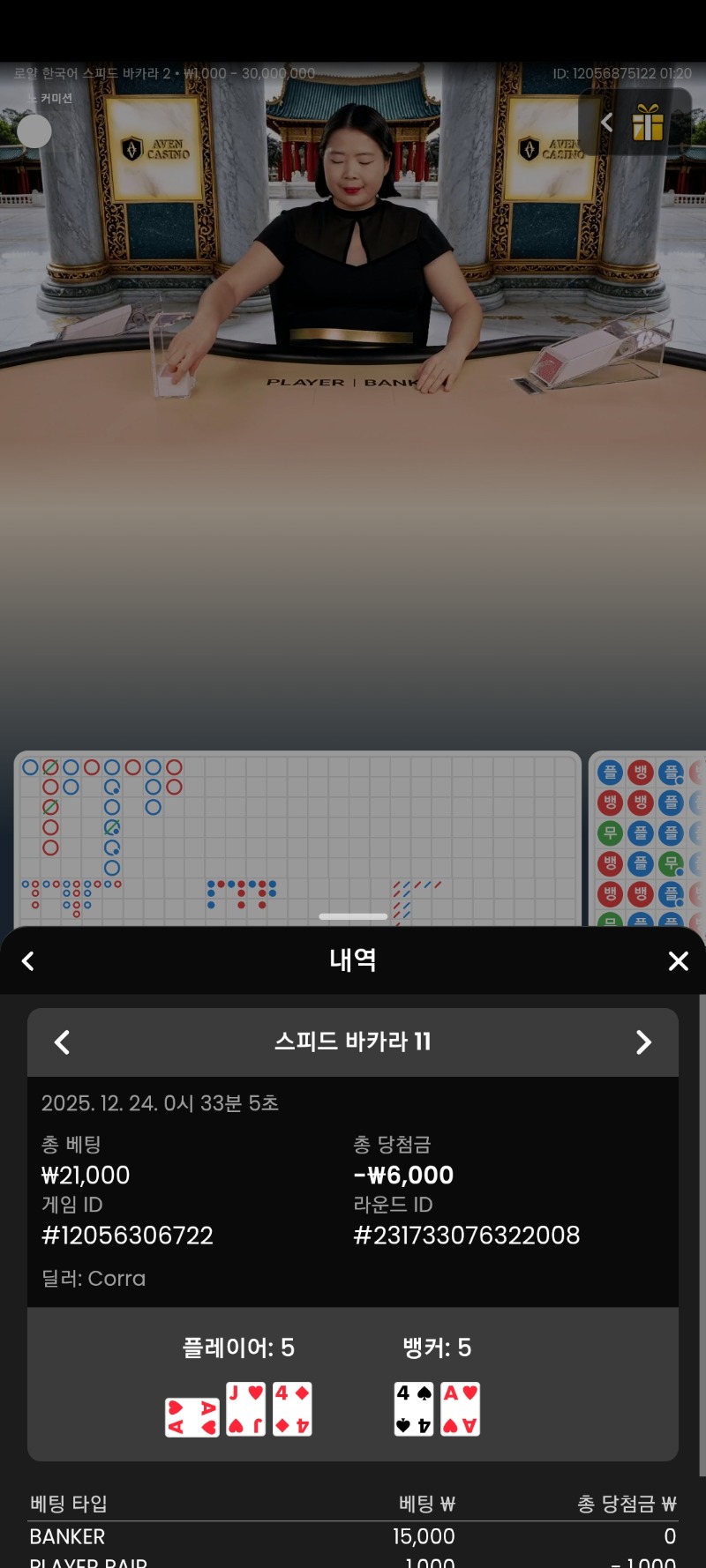Open the bead plate roadmap panel
The width and height of the screenshot is (706, 1568).
click(x=649, y=838)
